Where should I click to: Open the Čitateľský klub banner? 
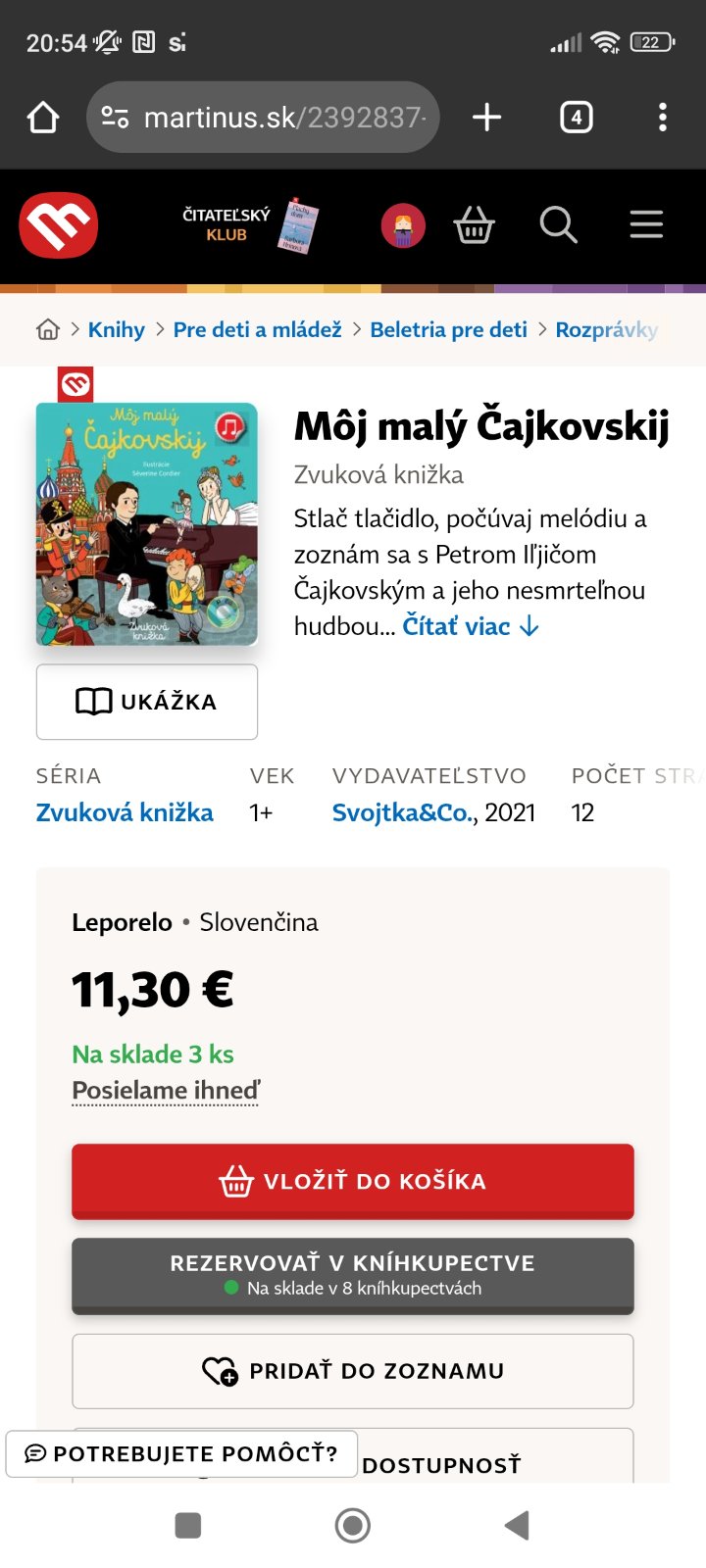click(x=250, y=225)
